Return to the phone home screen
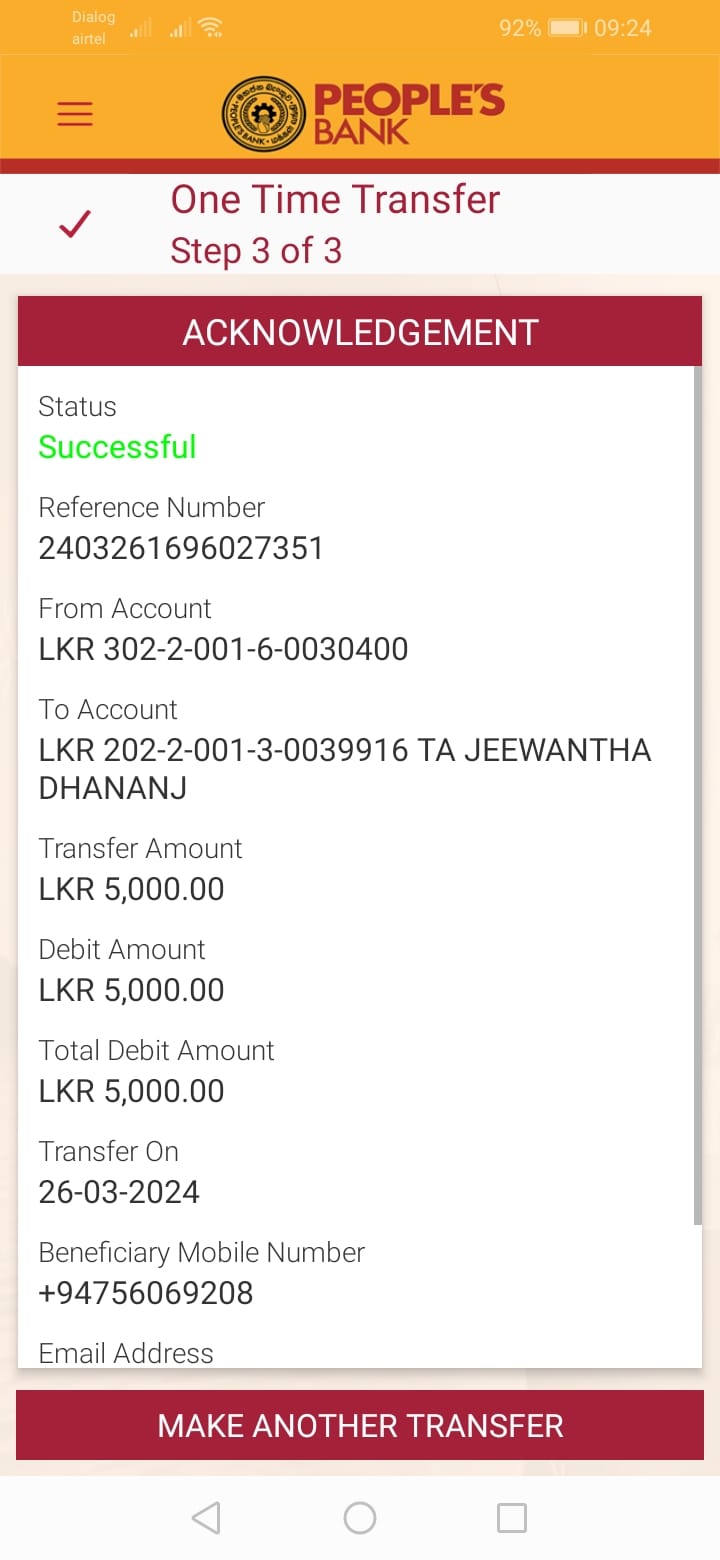Screen dimensions: 720x1560 coord(360,1518)
